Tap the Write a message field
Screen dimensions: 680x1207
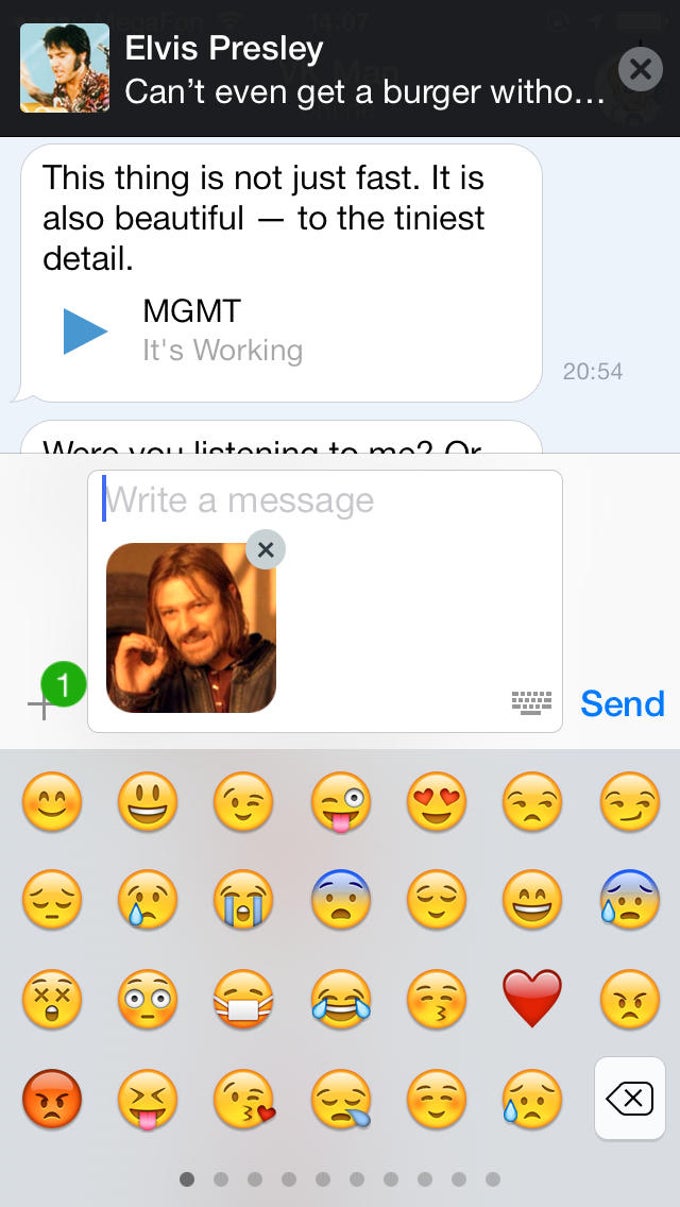325,500
